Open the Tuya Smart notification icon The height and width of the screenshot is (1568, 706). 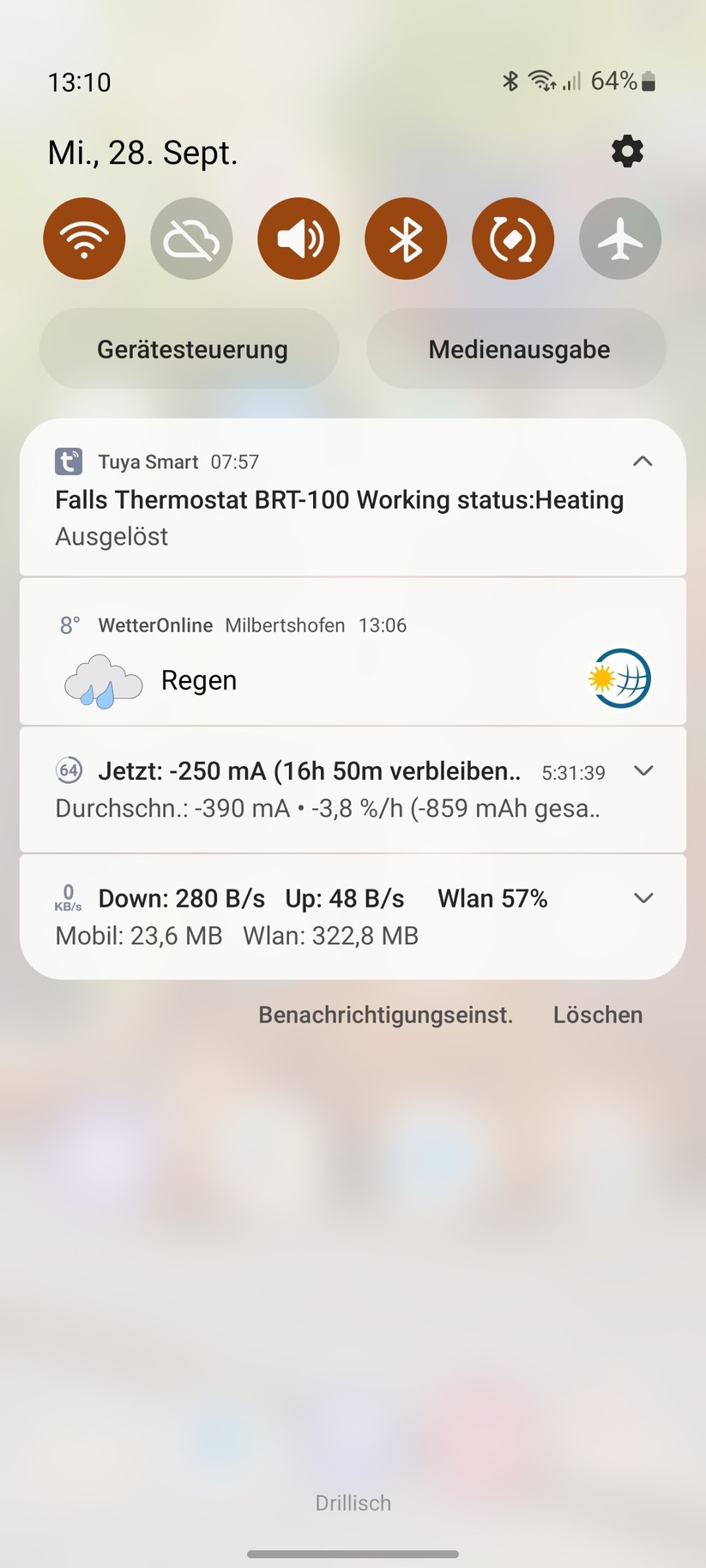[67, 461]
